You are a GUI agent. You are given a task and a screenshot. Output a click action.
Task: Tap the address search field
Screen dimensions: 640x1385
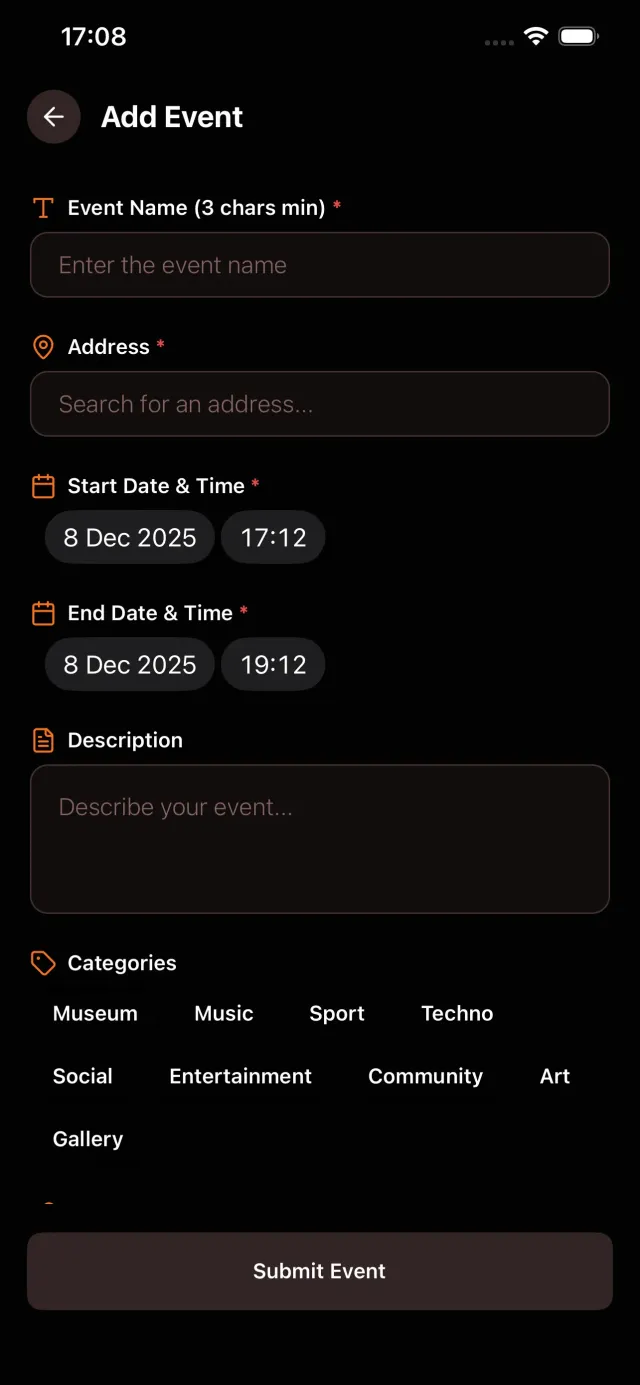click(x=320, y=404)
